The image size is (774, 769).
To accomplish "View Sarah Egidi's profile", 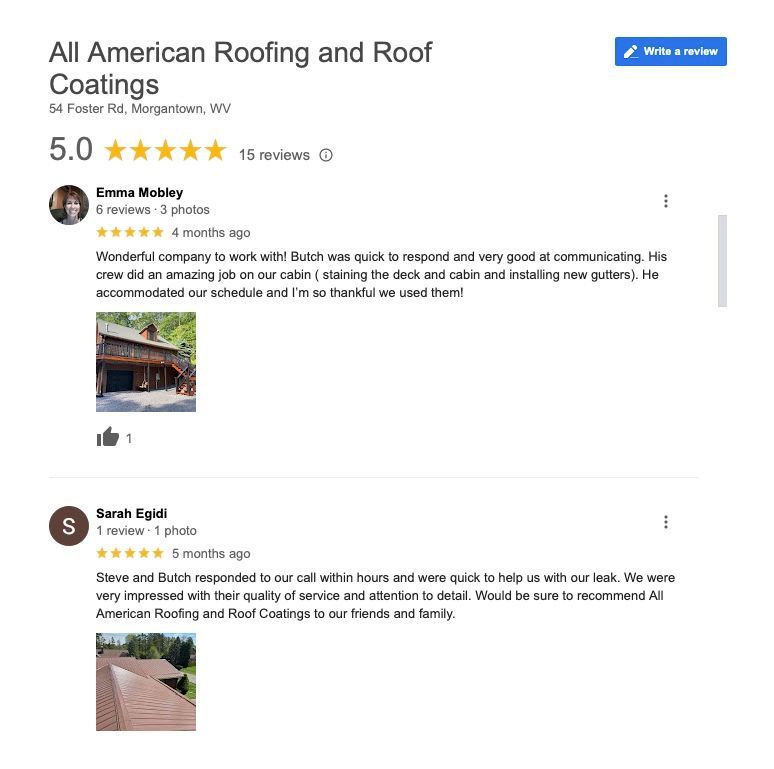I will pyautogui.click(x=131, y=514).
